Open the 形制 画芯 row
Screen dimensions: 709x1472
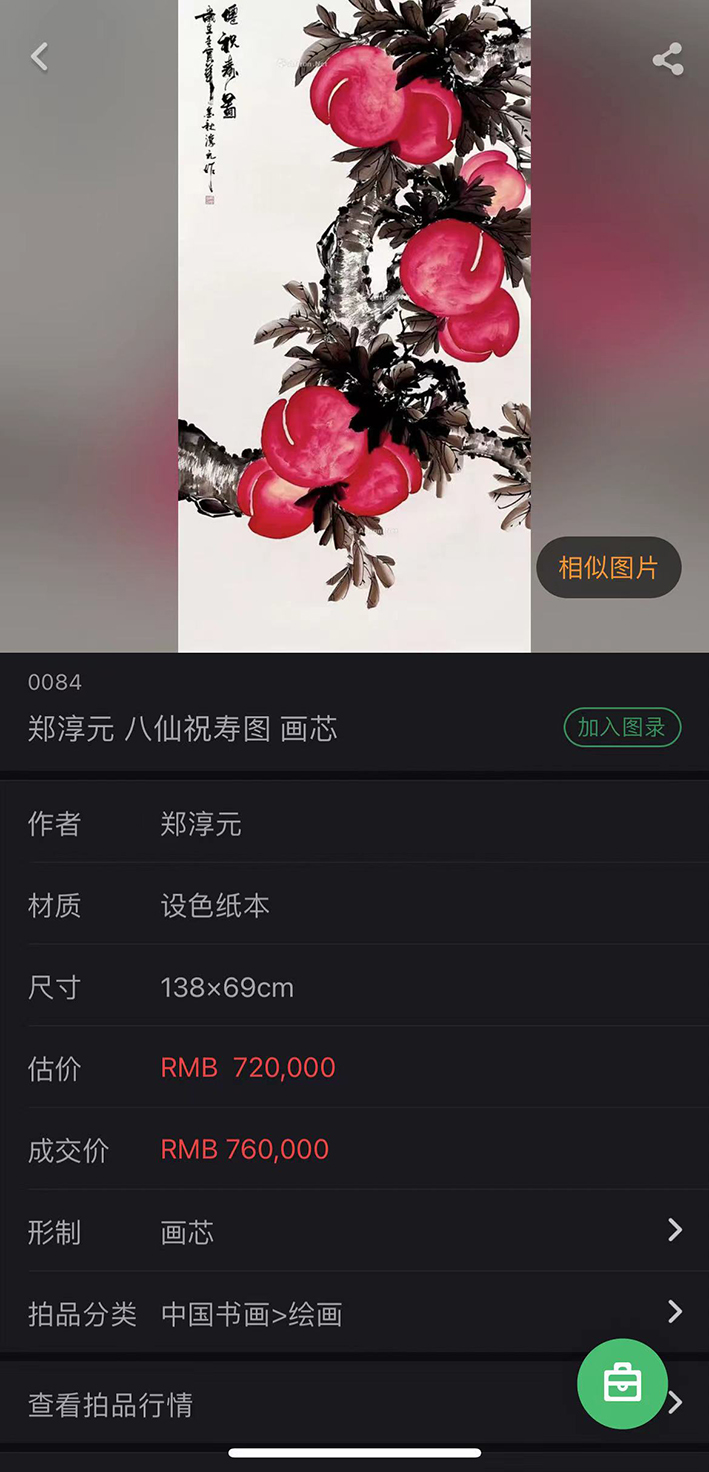pyautogui.click(x=354, y=1231)
